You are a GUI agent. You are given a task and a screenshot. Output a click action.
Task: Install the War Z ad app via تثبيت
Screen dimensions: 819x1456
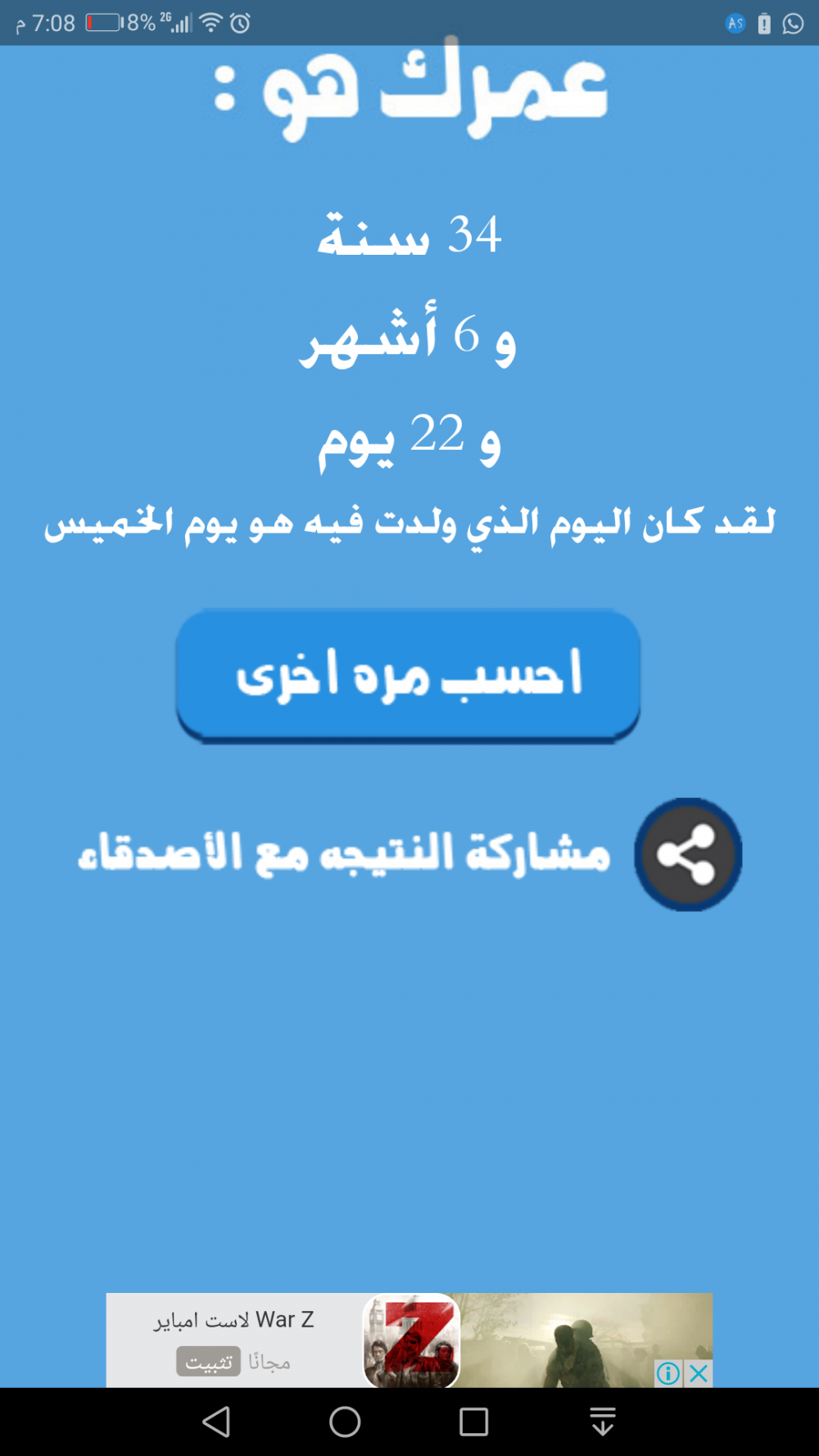pos(208,1362)
